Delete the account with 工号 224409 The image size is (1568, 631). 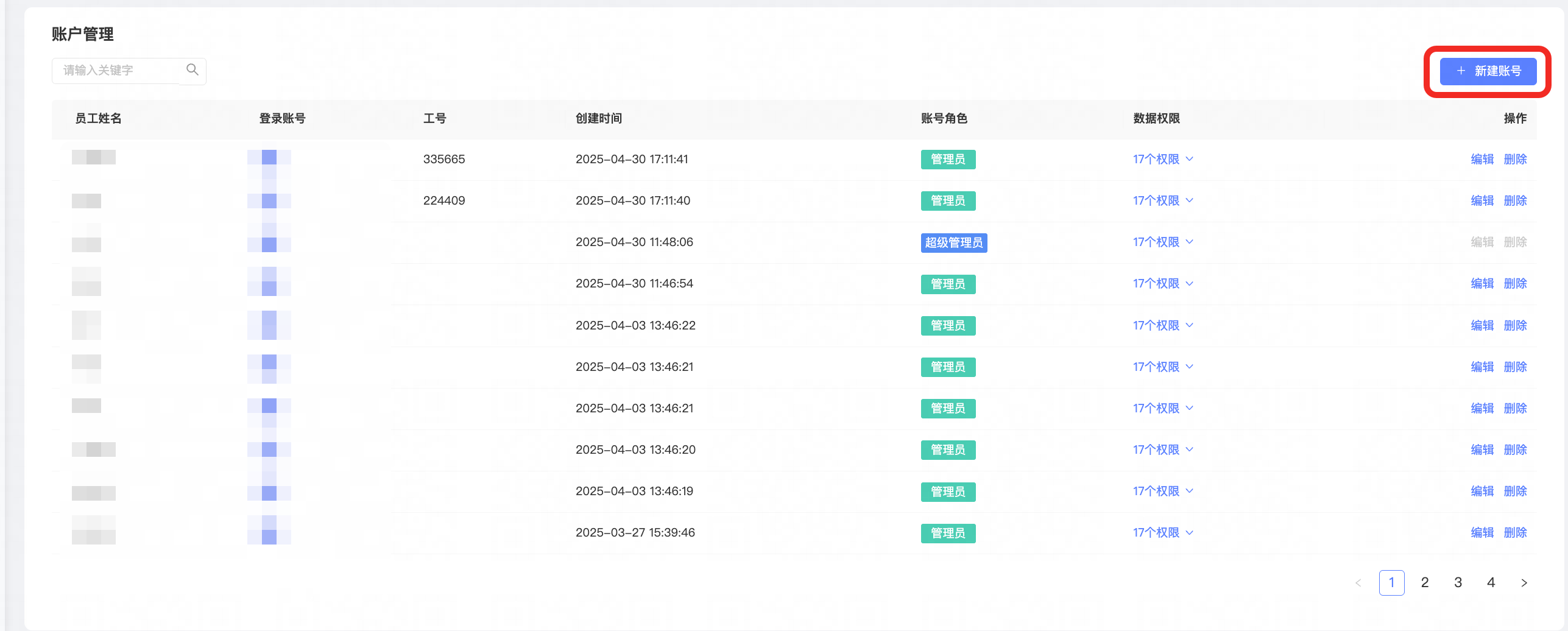point(1515,200)
